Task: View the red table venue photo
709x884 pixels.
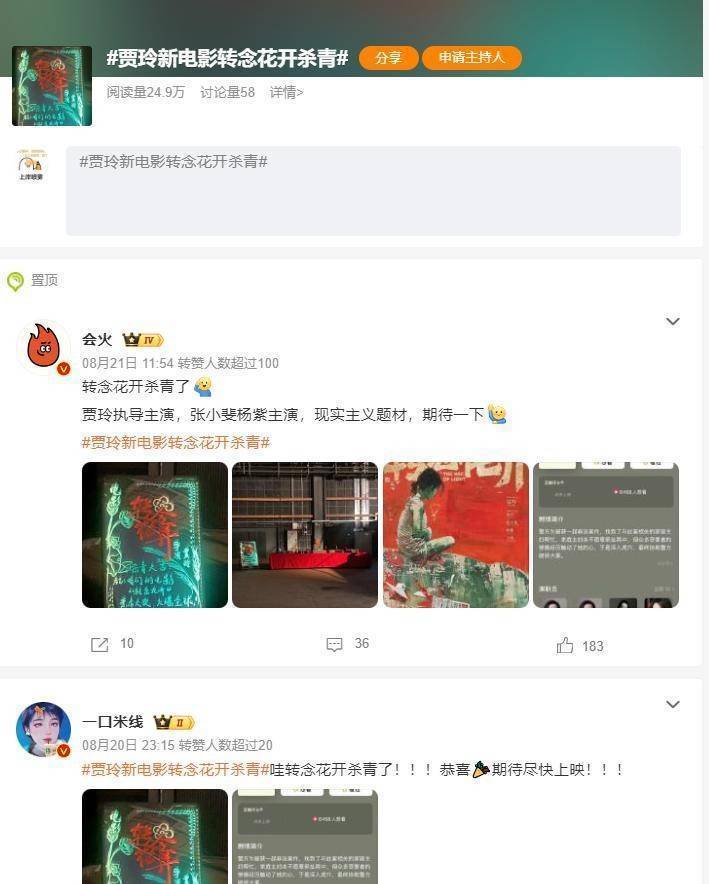Action: click(x=305, y=535)
